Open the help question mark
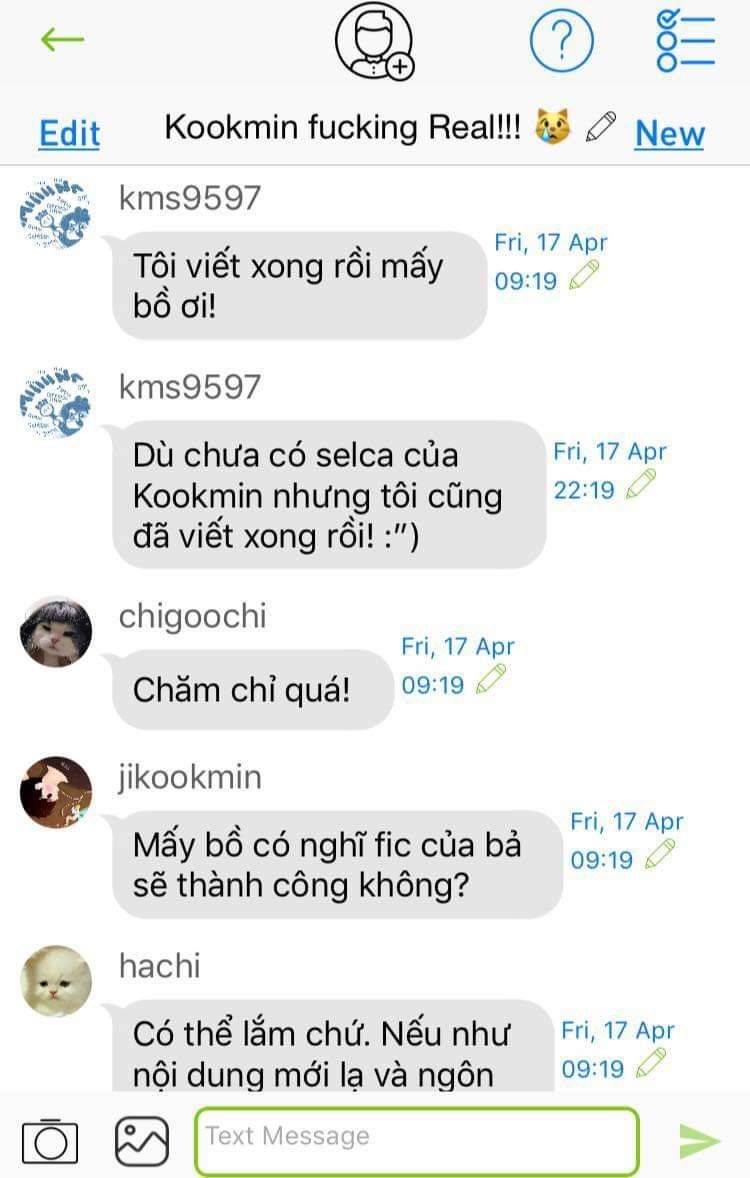This screenshot has height=1178, width=750. [x=561, y=41]
